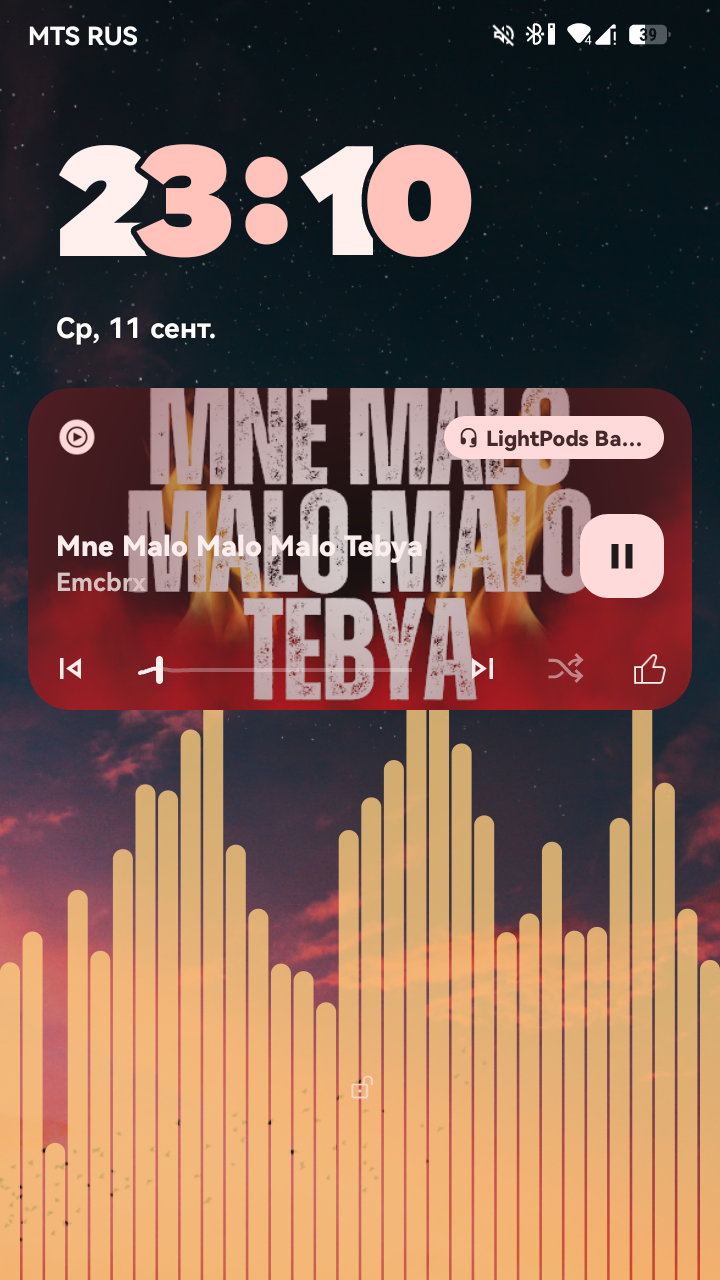
Task: Skip to the previous track
Action: pos(70,669)
